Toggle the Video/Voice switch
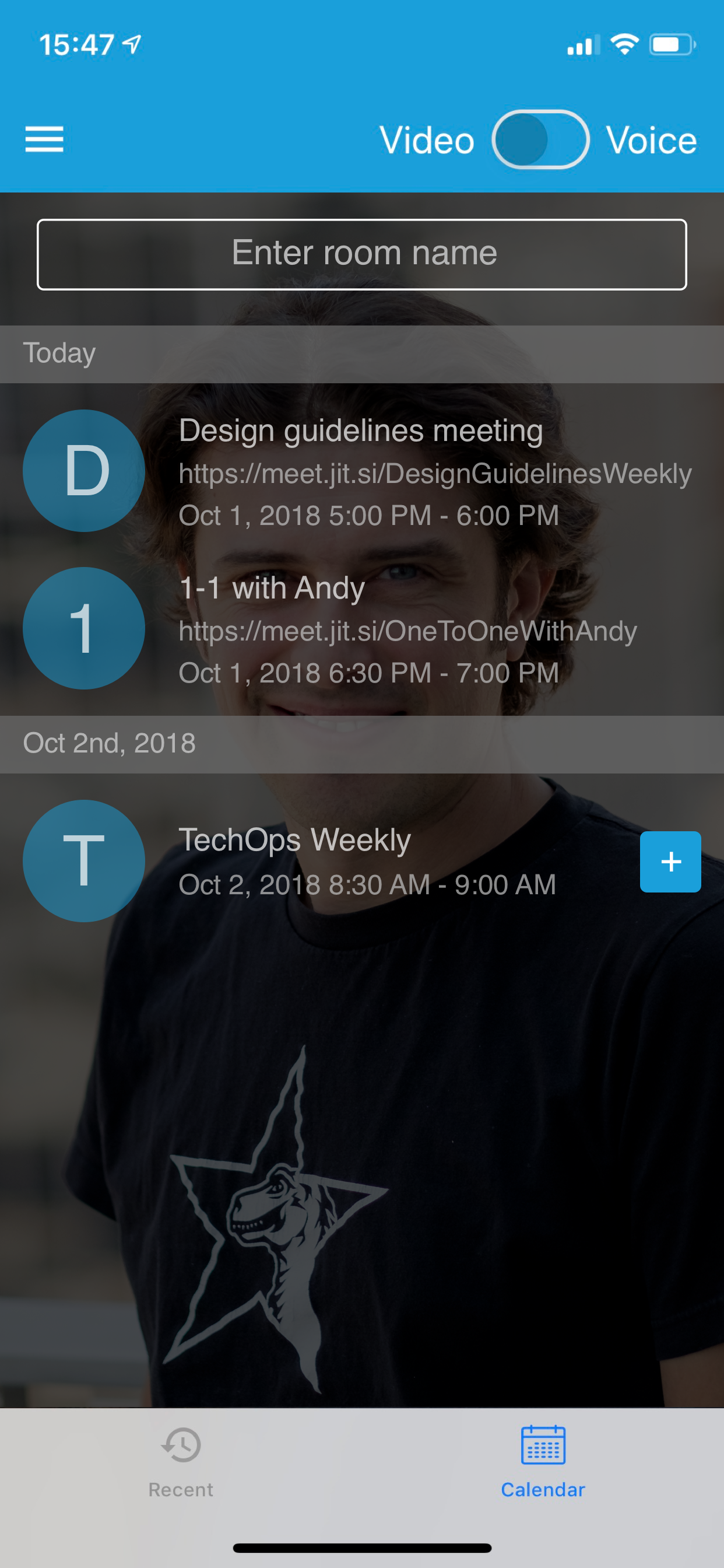 click(x=540, y=139)
